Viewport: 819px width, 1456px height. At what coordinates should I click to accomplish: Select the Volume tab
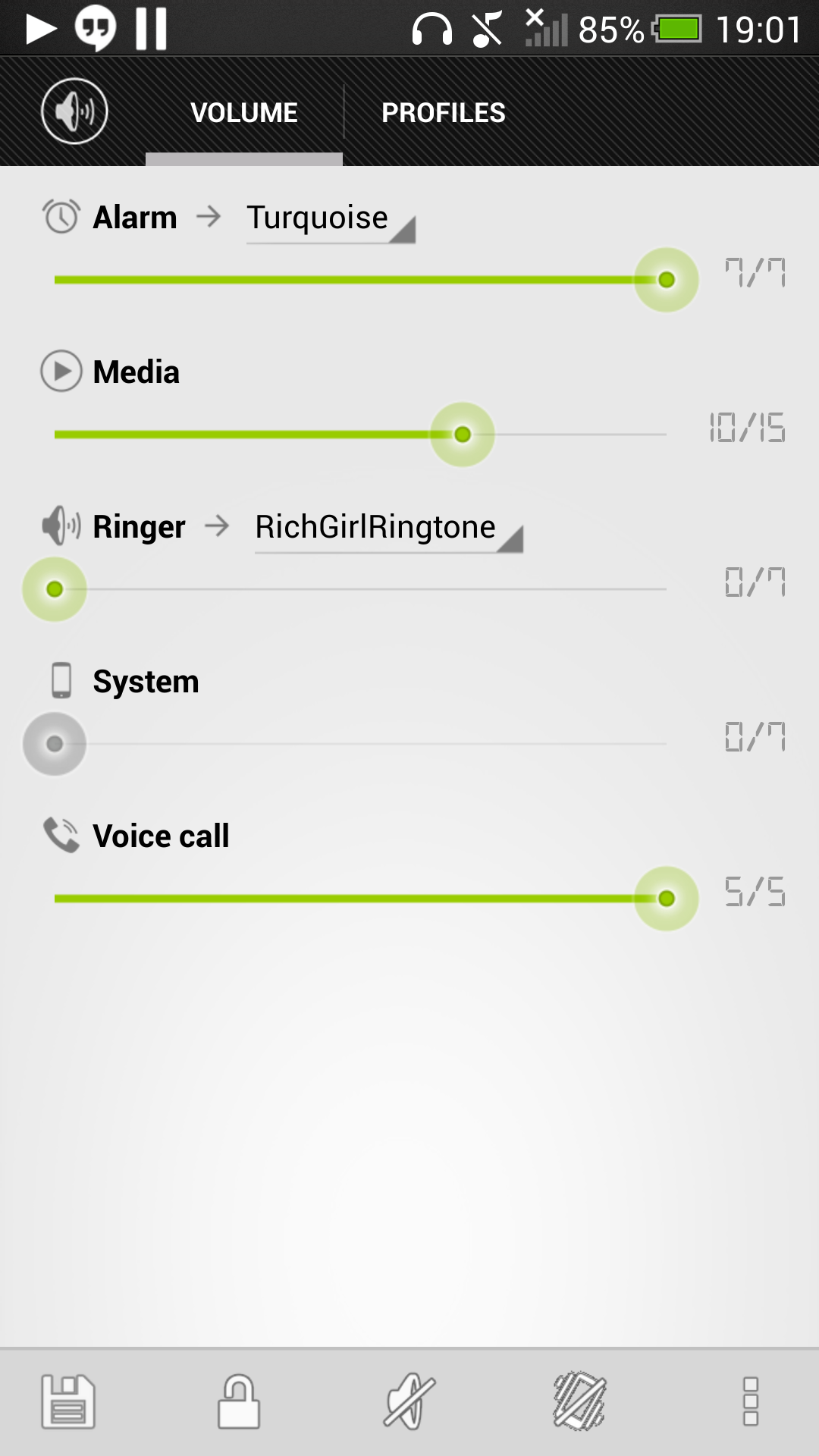click(x=243, y=113)
